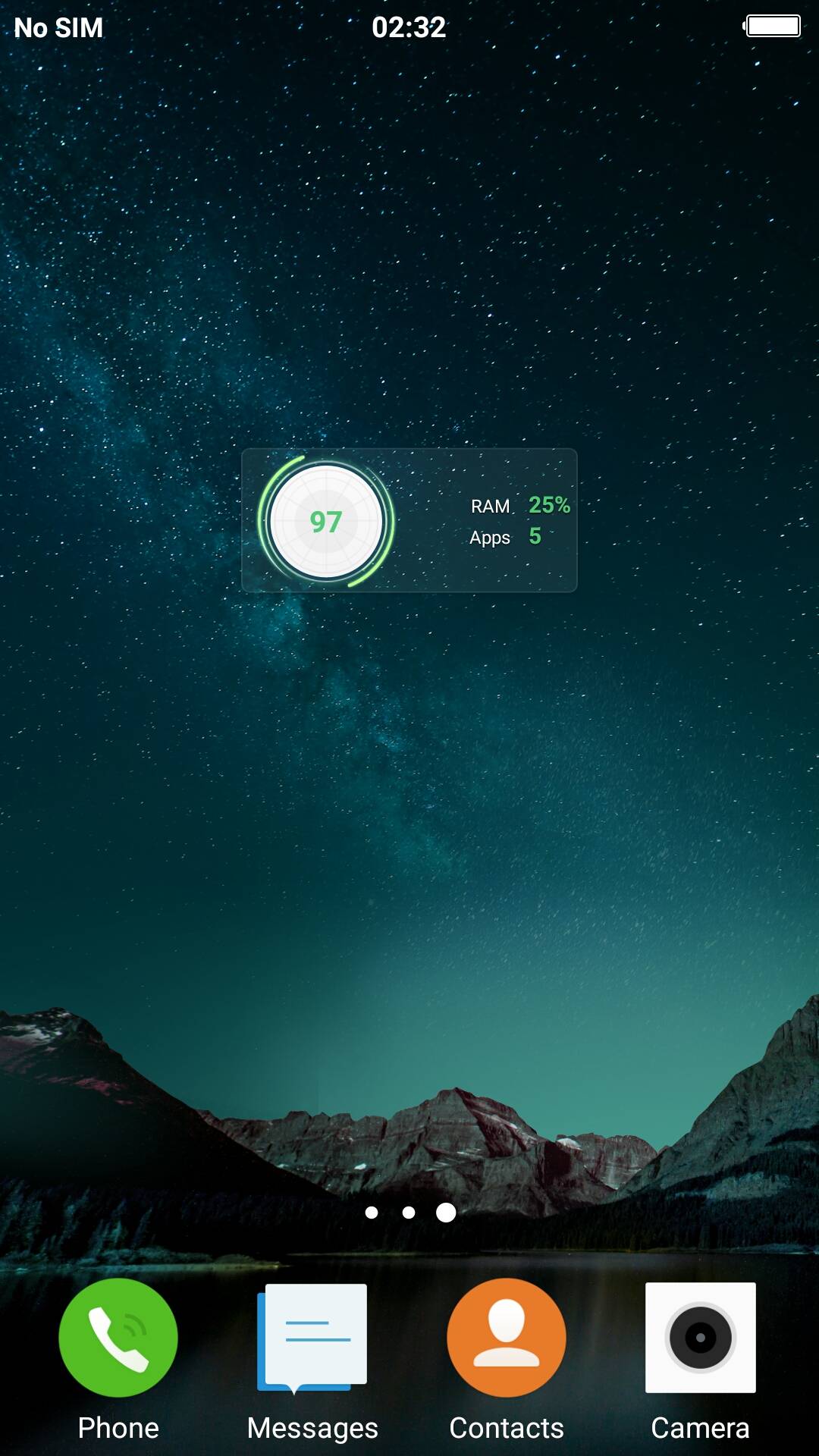
Task: Open the Contacts app
Action: coord(507,1338)
